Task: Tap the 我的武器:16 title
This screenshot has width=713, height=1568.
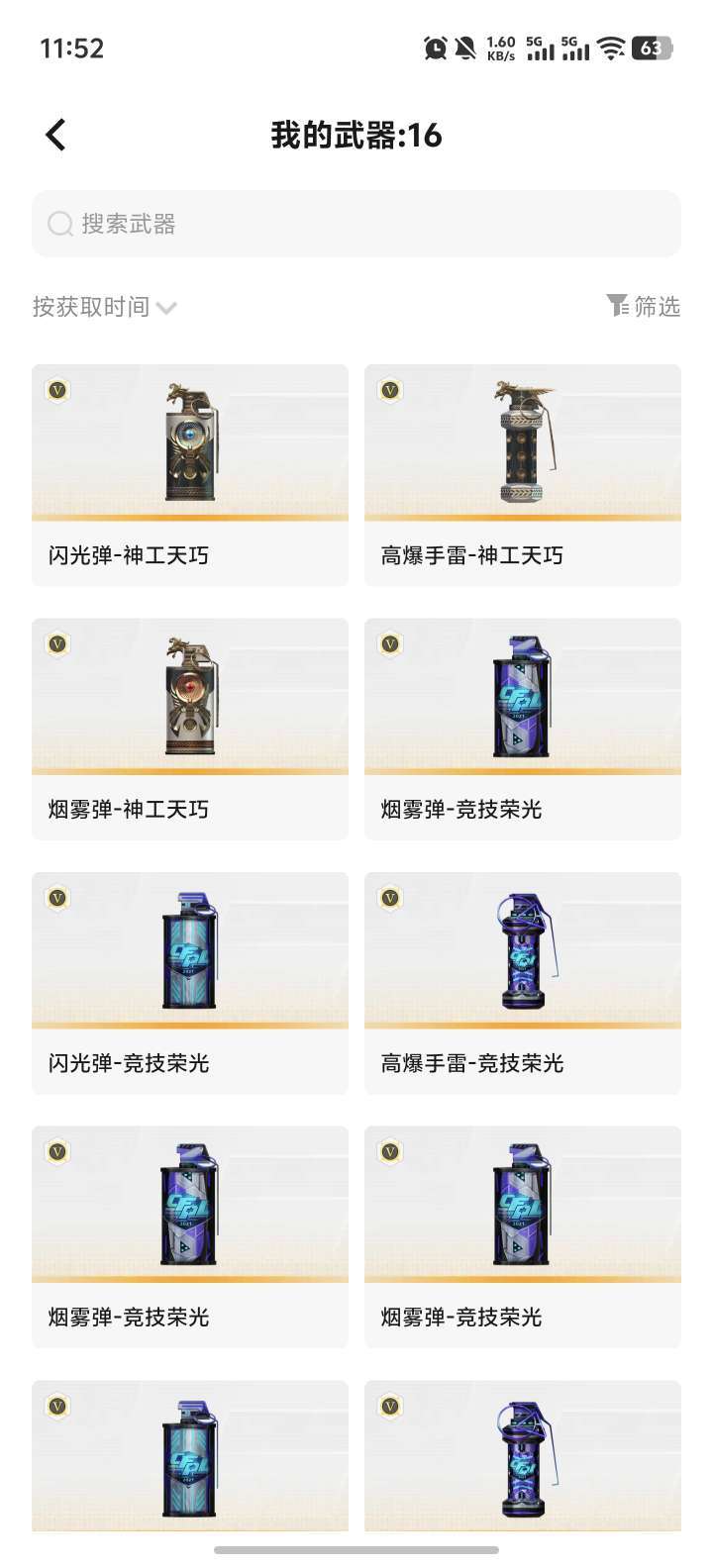Action: [356, 135]
